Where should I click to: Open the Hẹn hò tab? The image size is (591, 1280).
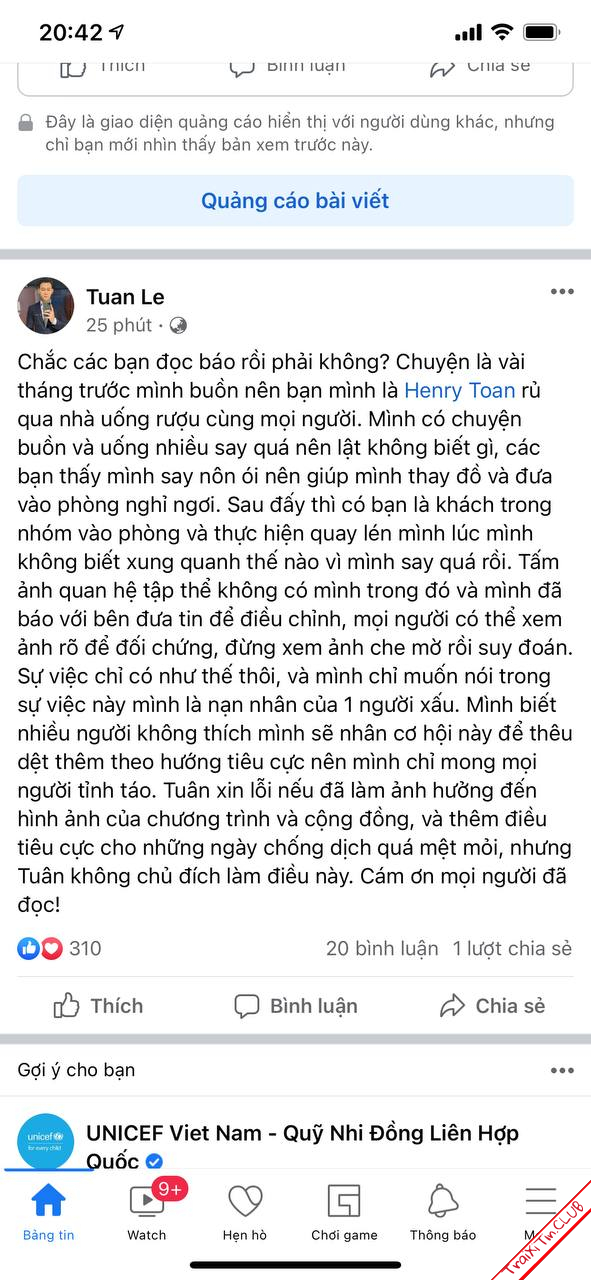(x=245, y=1211)
